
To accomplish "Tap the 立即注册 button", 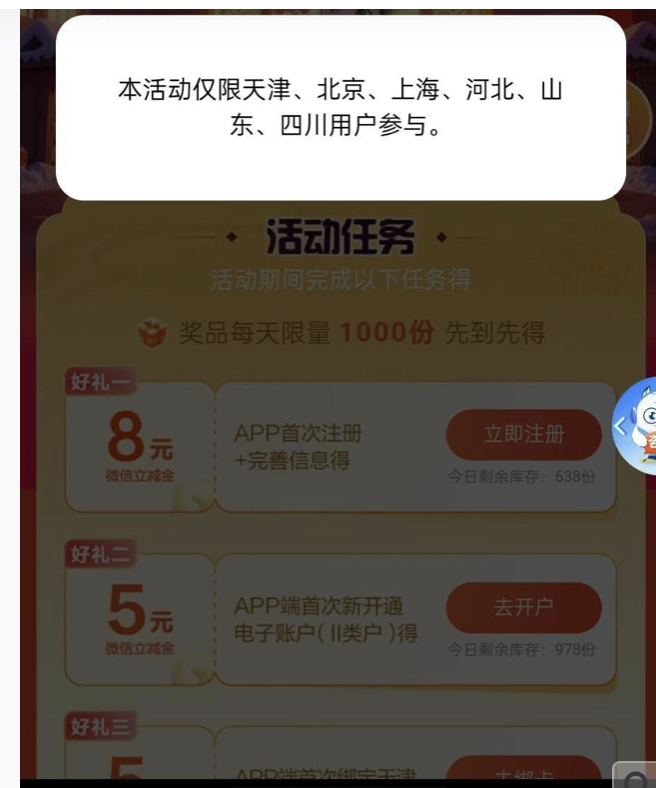I will point(523,434).
